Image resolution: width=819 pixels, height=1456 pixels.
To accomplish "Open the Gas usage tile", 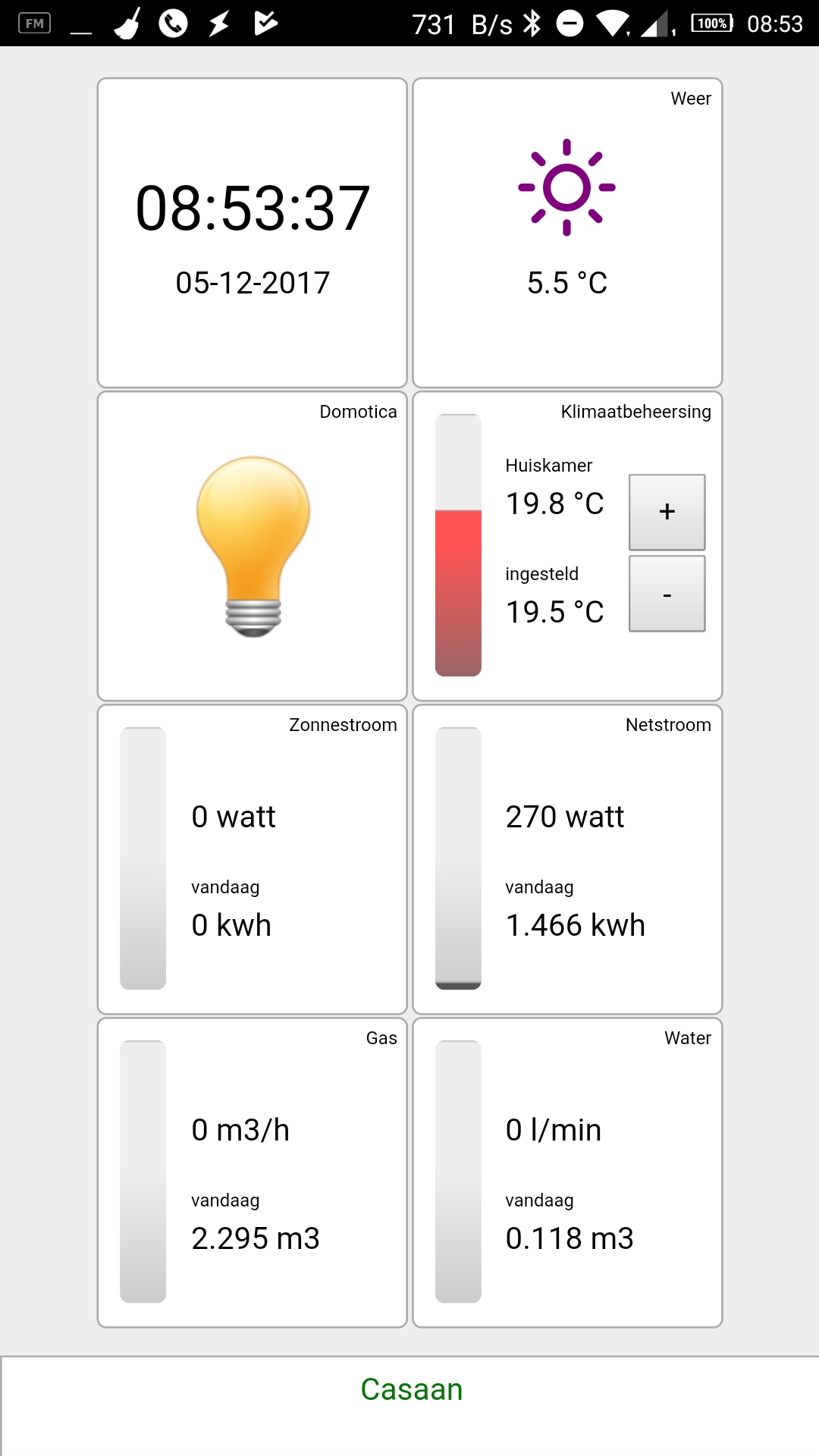I will pyautogui.click(x=253, y=1172).
